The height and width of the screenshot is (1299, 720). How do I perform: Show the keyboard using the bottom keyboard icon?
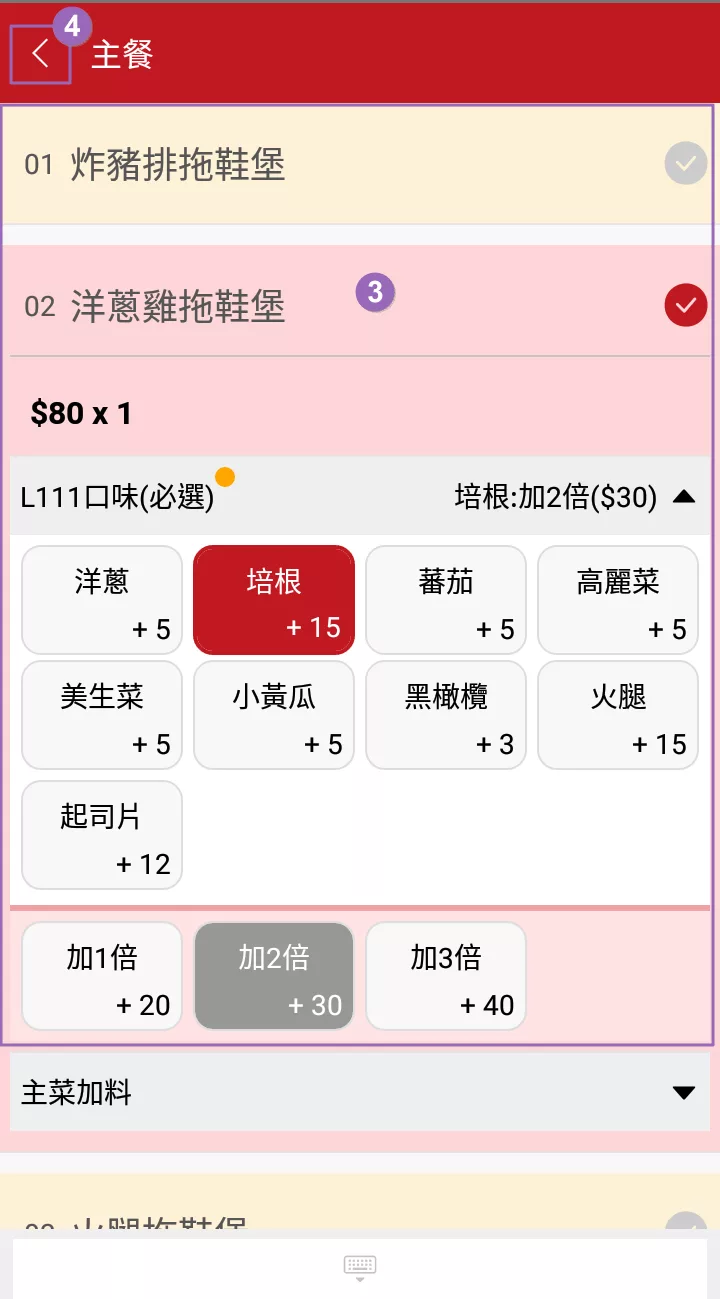click(360, 1268)
